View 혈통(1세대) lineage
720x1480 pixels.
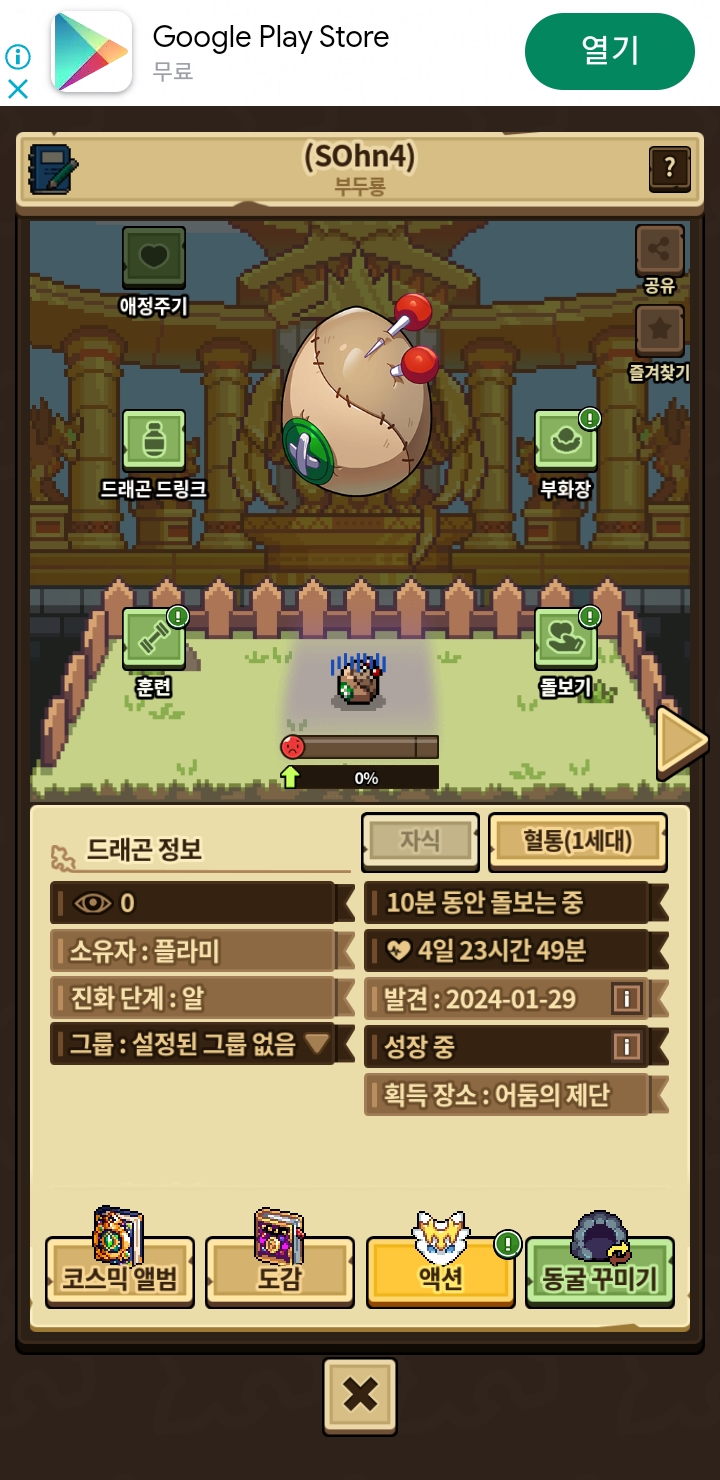tap(577, 840)
